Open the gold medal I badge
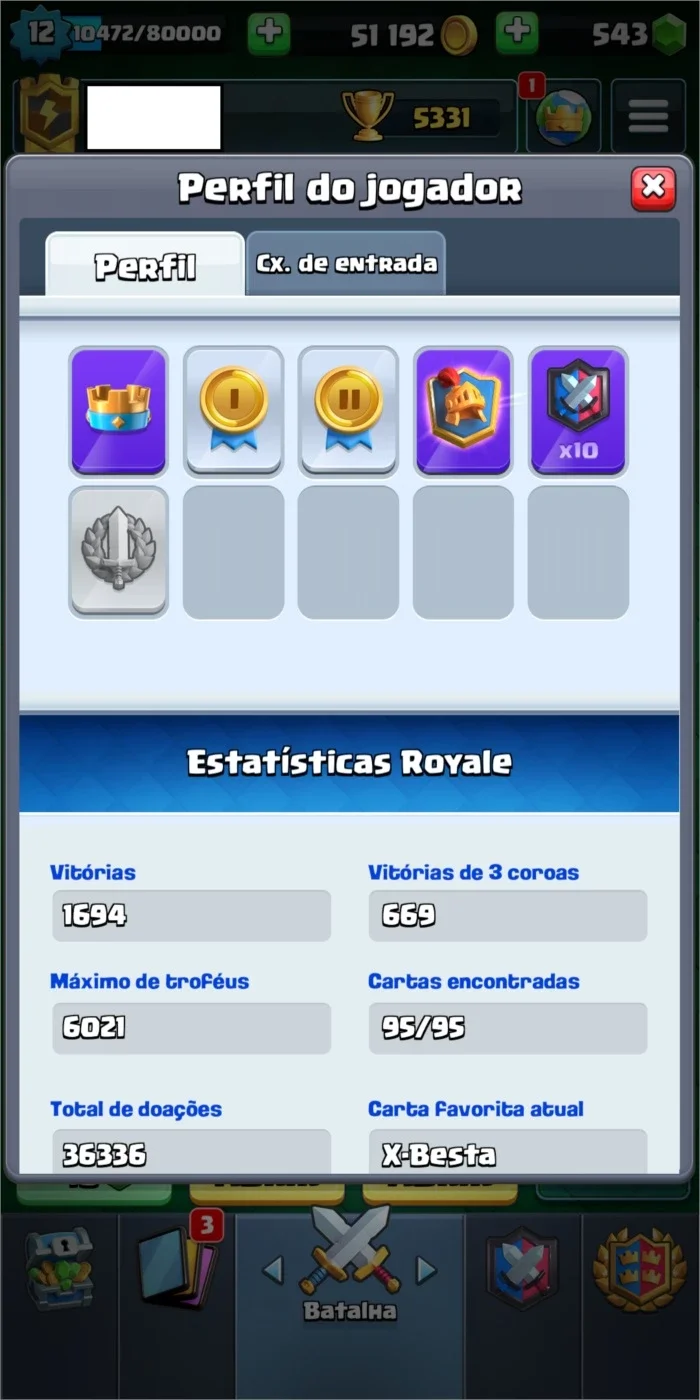Viewport: 700px width, 1400px height. pyautogui.click(x=233, y=411)
